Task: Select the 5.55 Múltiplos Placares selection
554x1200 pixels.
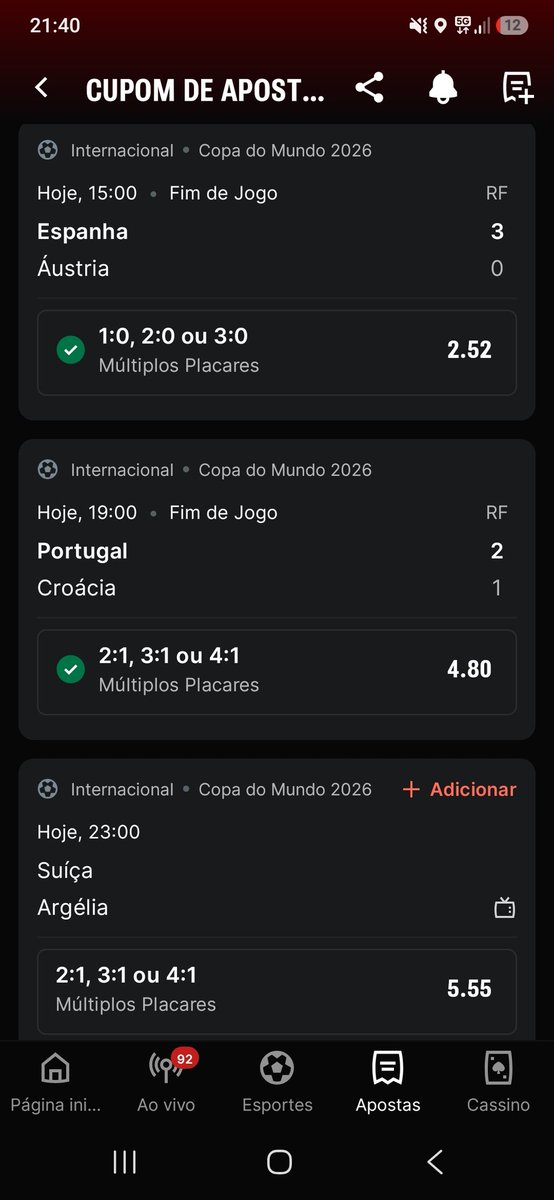Action: click(277, 990)
